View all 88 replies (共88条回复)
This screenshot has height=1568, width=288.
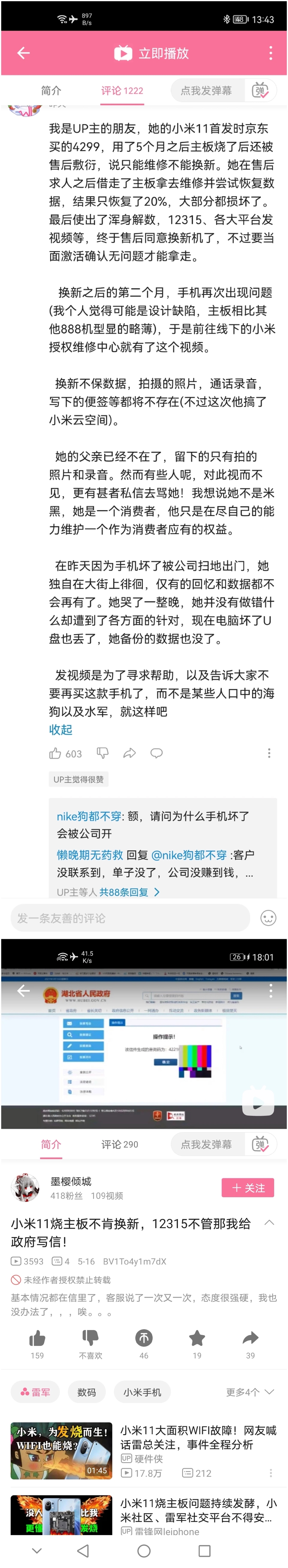coord(129,892)
